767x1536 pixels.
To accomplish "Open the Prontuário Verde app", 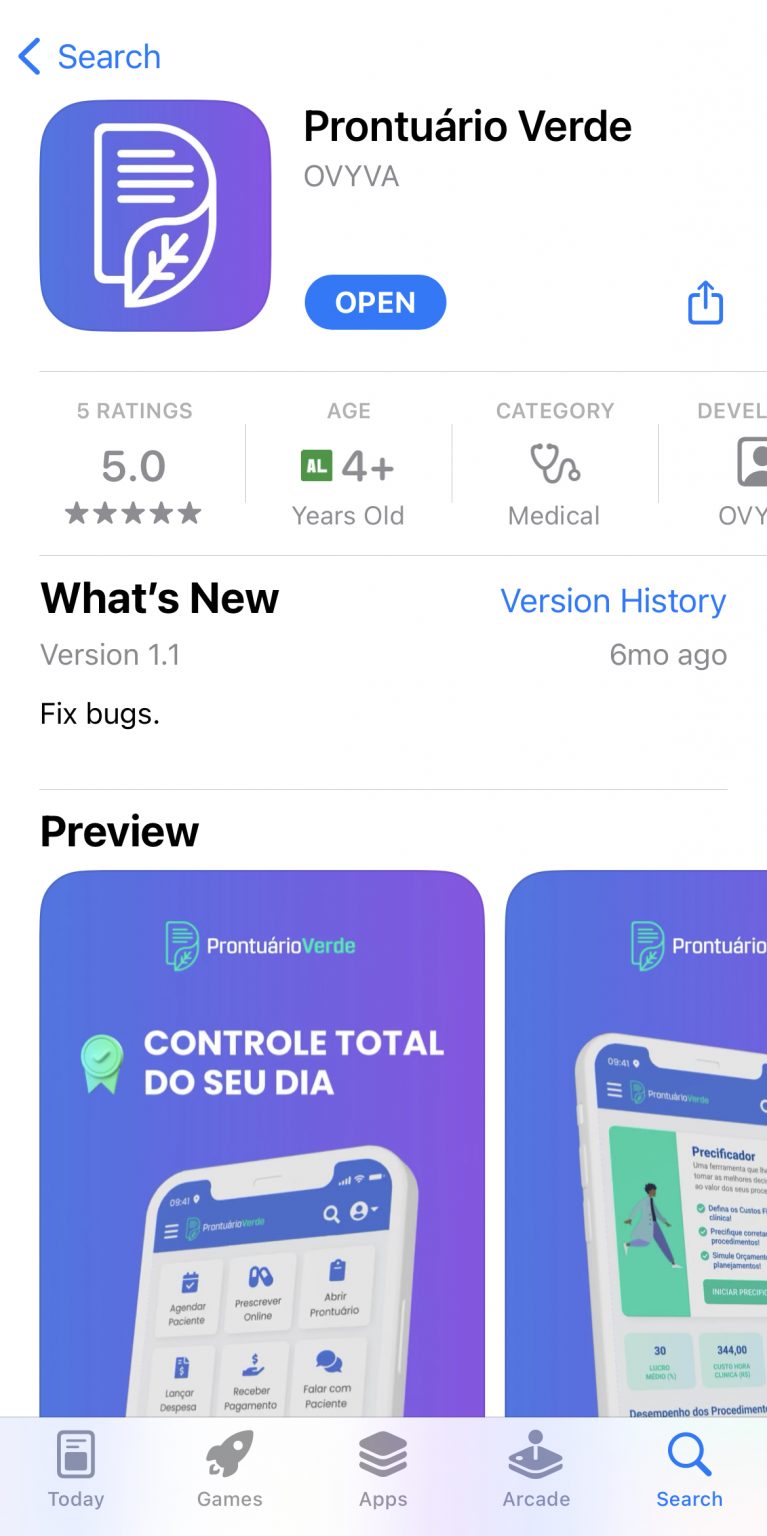I will (x=375, y=303).
